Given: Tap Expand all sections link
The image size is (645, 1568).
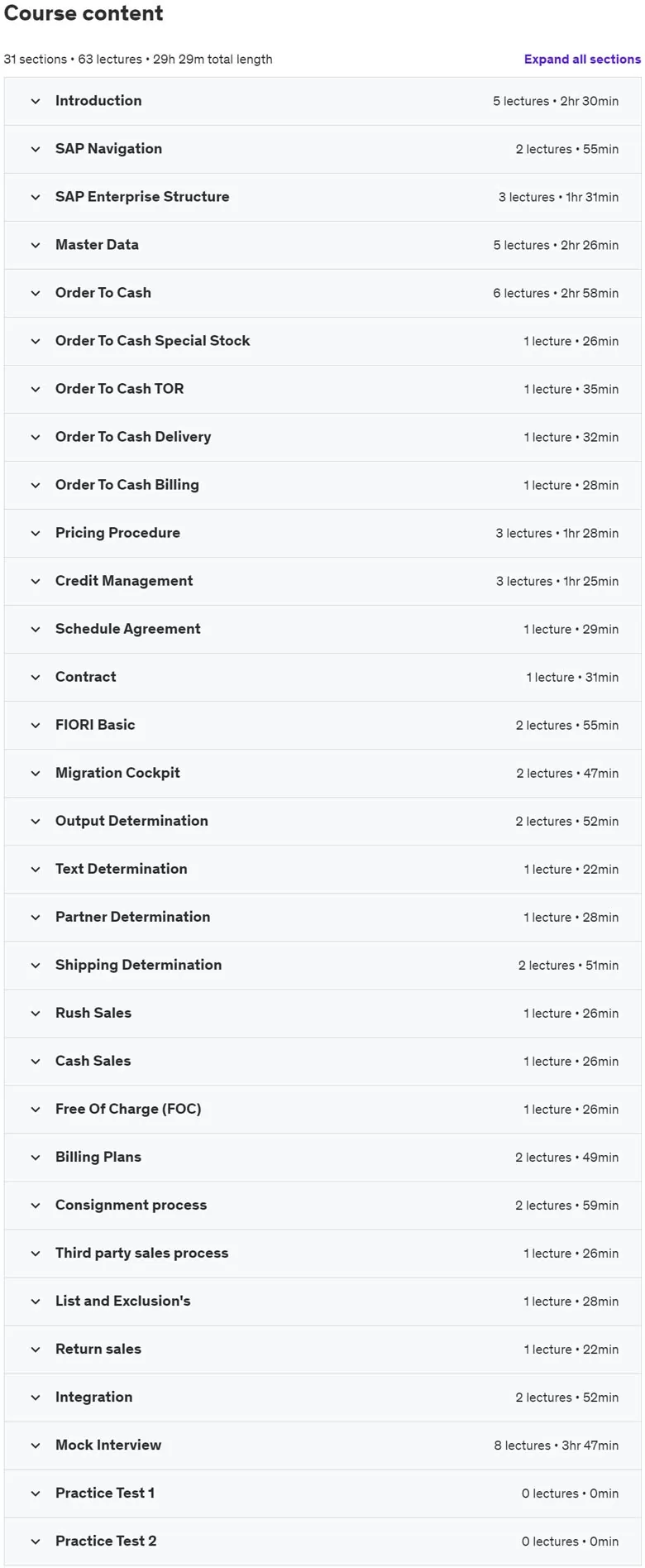Looking at the screenshot, I should [582, 60].
